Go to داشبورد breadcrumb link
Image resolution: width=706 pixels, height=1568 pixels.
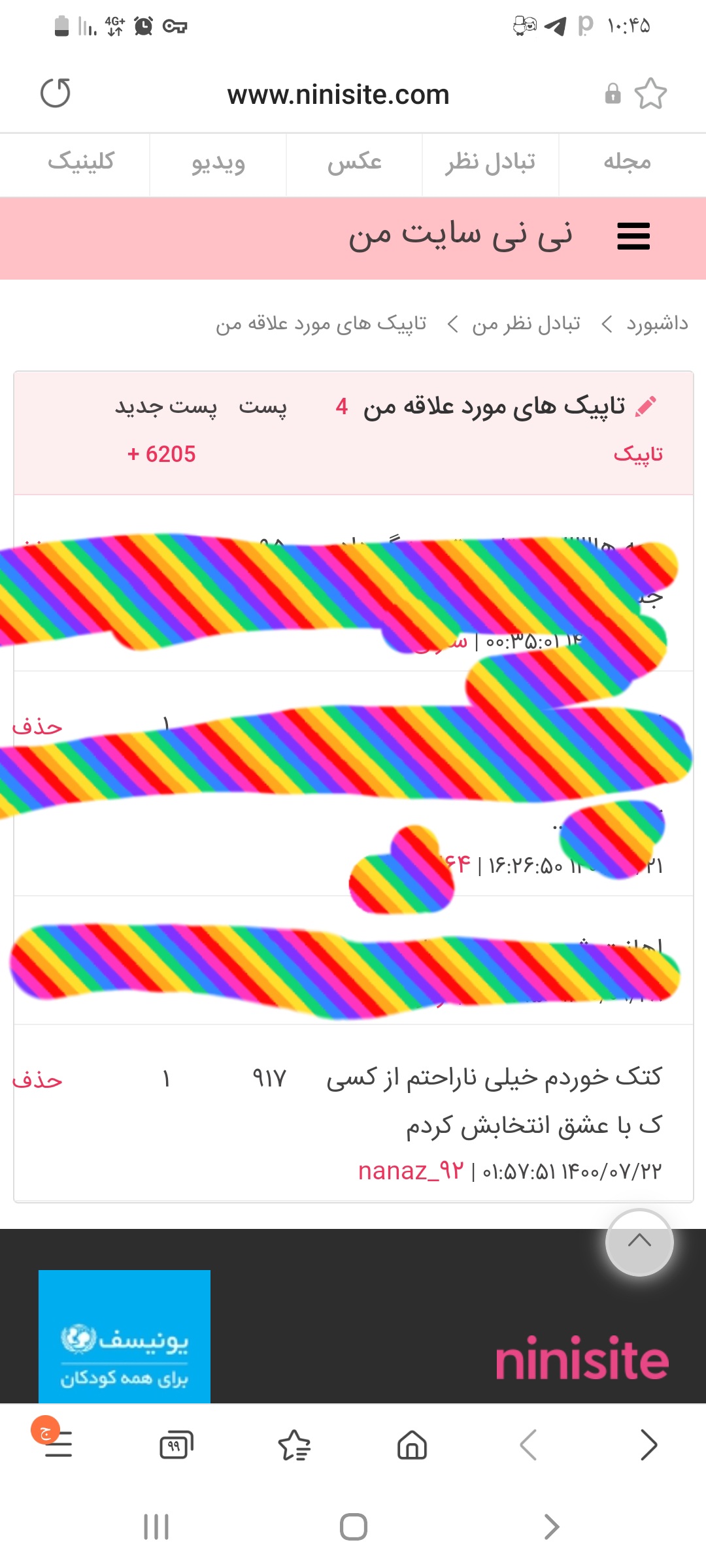pyautogui.click(x=657, y=323)
